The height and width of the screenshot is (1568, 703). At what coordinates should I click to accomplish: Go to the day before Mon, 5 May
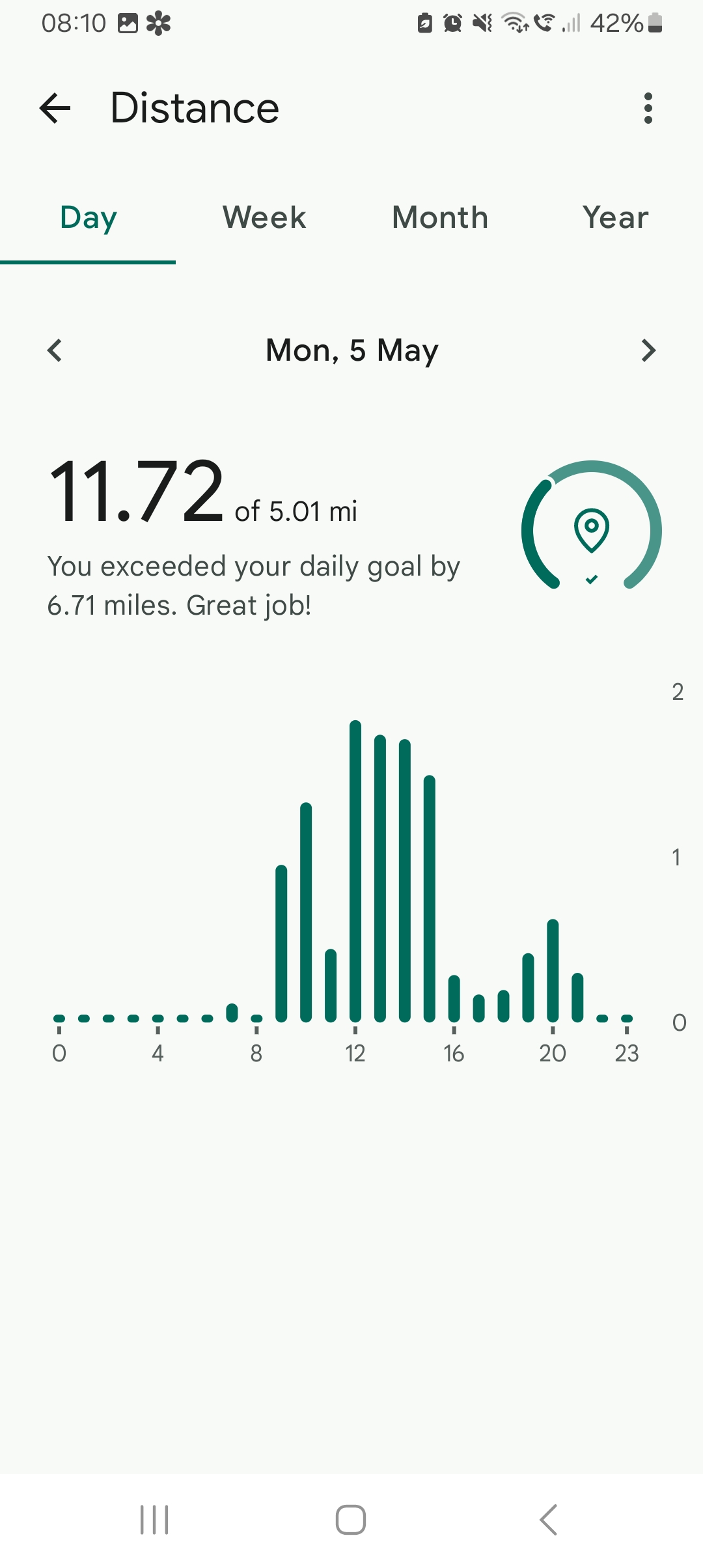55,350
